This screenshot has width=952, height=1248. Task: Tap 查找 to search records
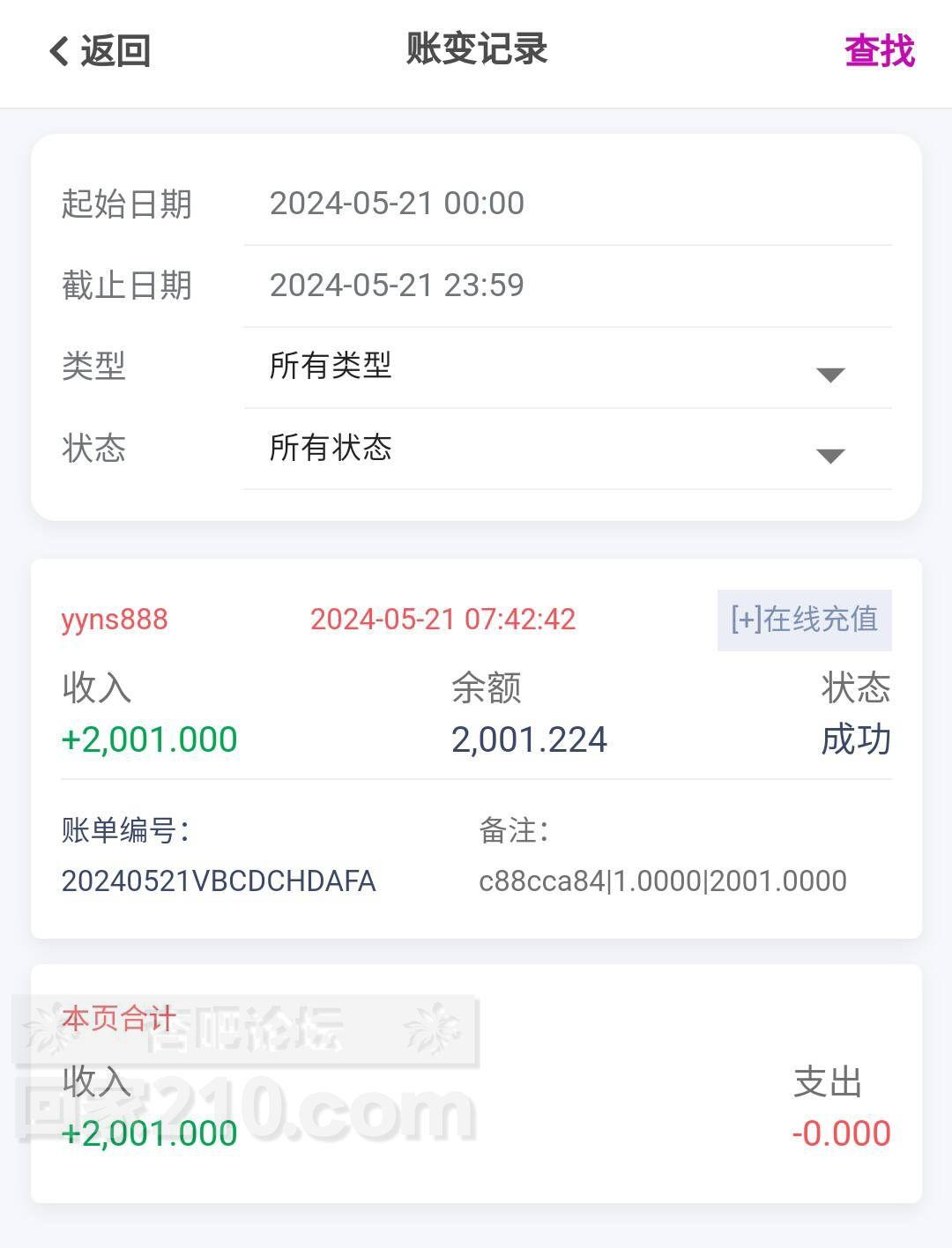(x=879, y=51)
